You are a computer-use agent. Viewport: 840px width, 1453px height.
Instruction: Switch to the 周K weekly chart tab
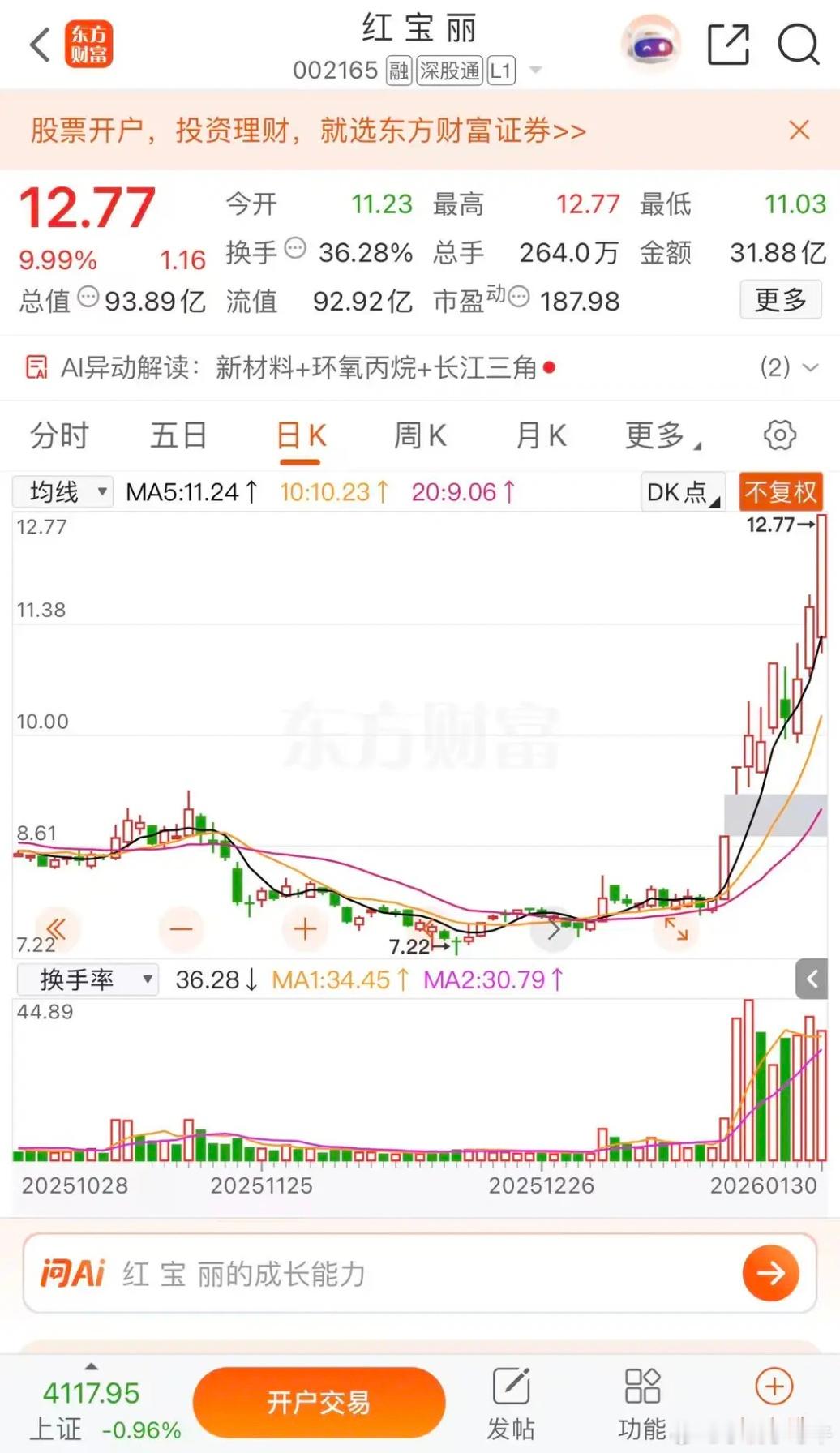[418, 435]
